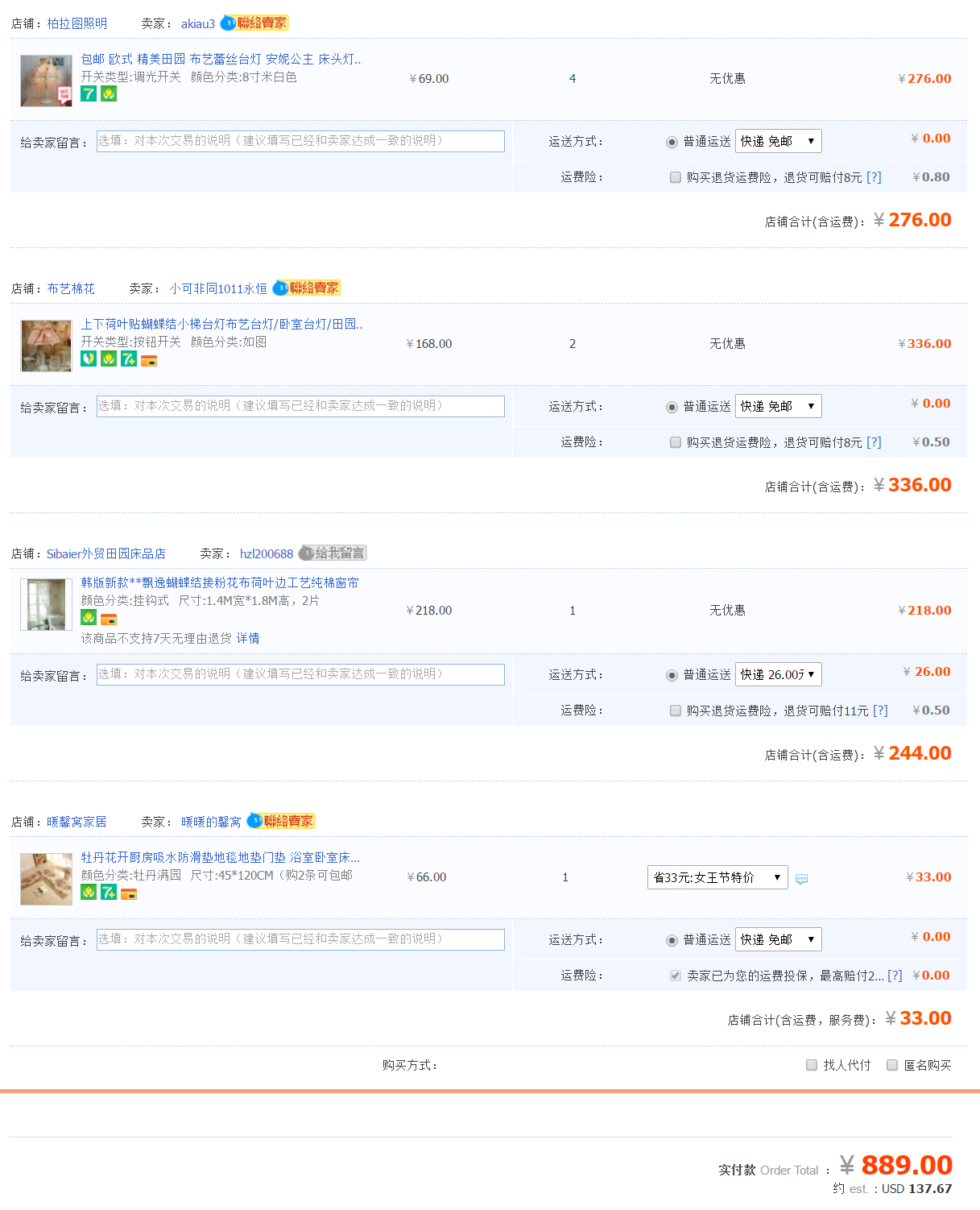
Task: Contact seller 小可非同1011永恒 via chat badge
Action: point(307,288)
